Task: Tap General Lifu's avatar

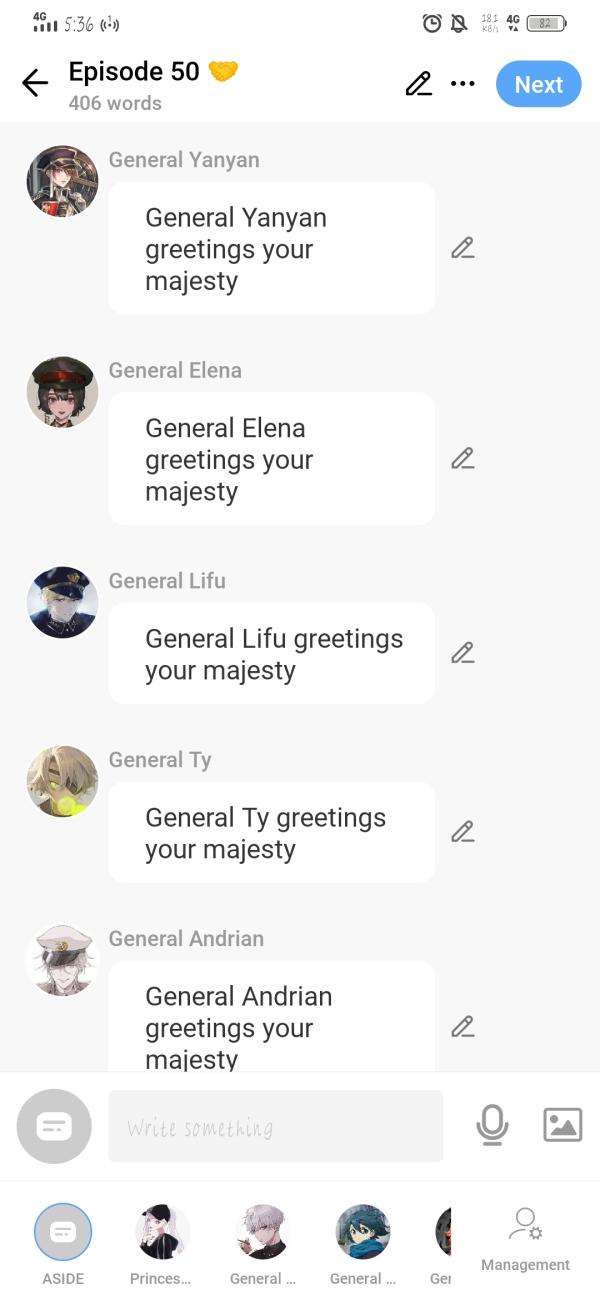Action: (x=62, y=603)
